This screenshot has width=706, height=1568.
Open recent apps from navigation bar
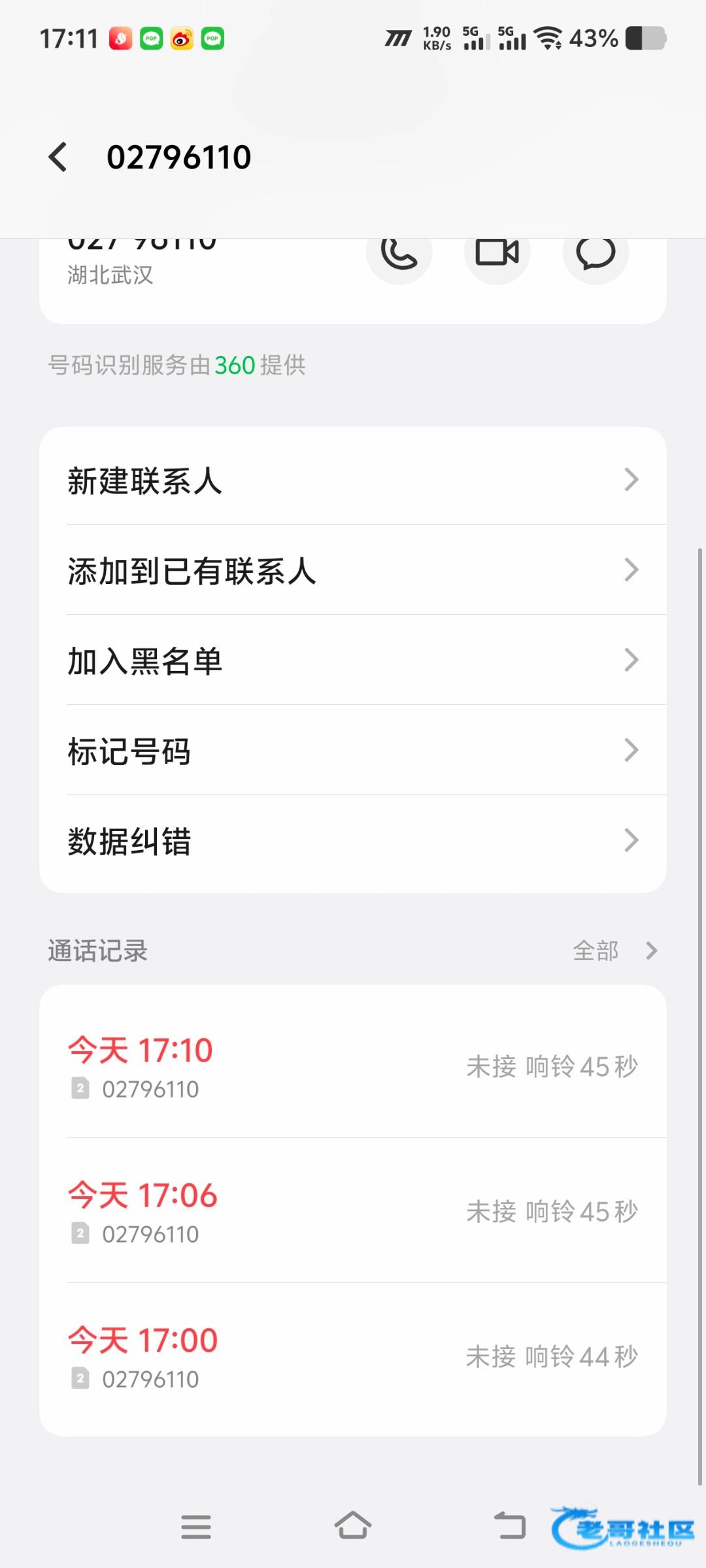[x=196, y=1527]
